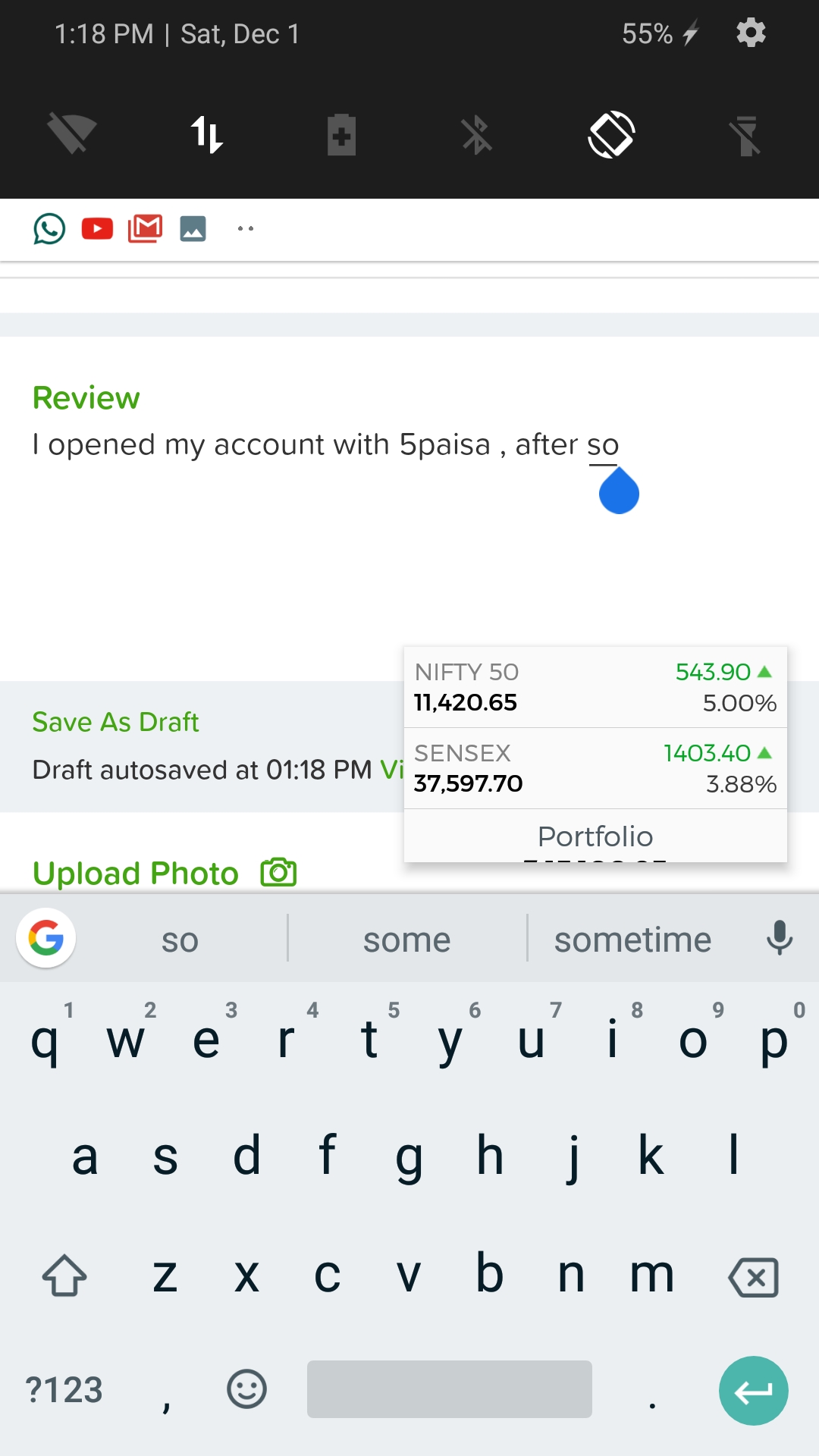Open the emoji keyboard
This screenshot has height=1456, width=819.
pos(246,1389)
